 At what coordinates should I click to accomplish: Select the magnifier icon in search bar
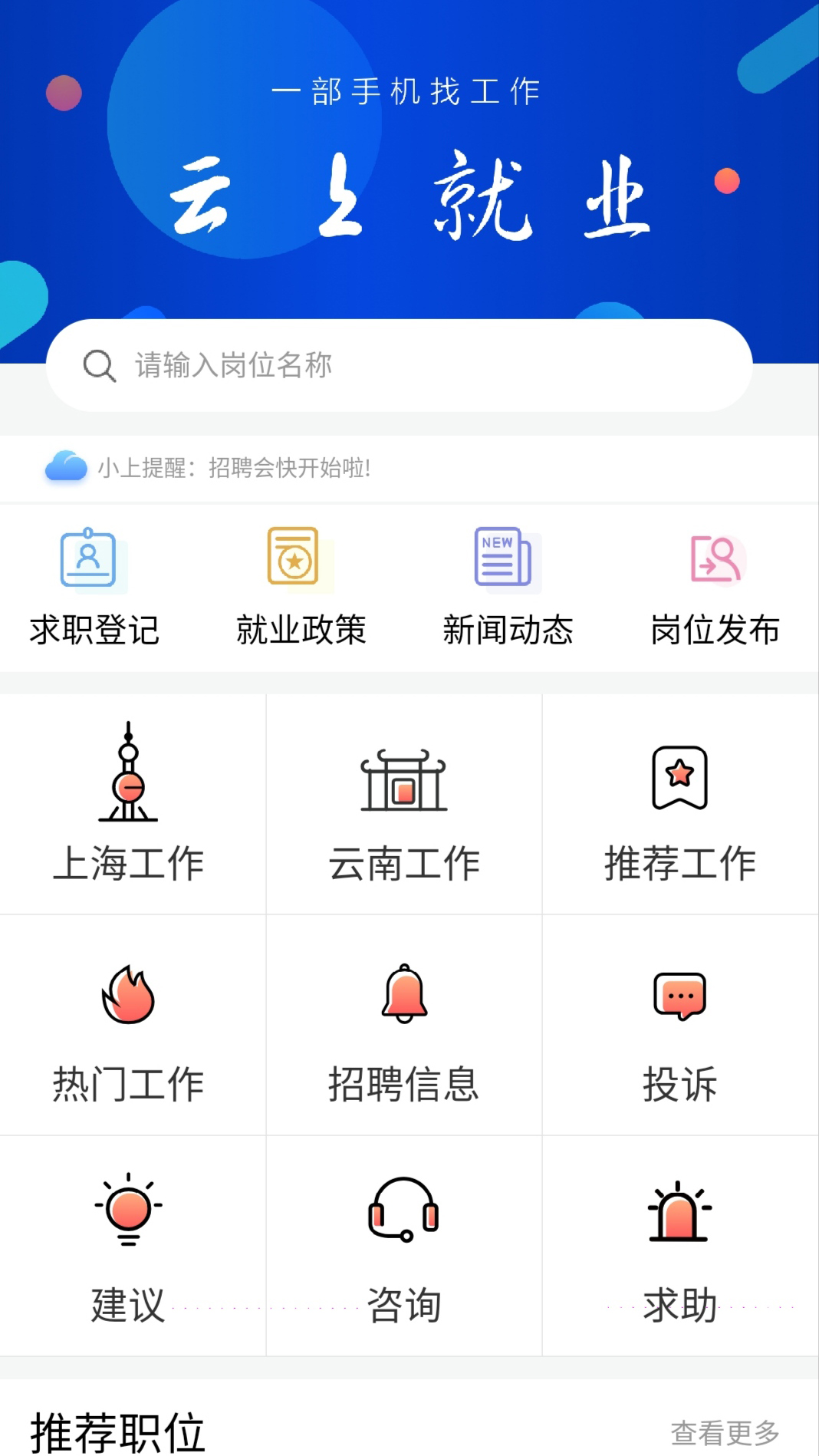(x=98, y=366)
